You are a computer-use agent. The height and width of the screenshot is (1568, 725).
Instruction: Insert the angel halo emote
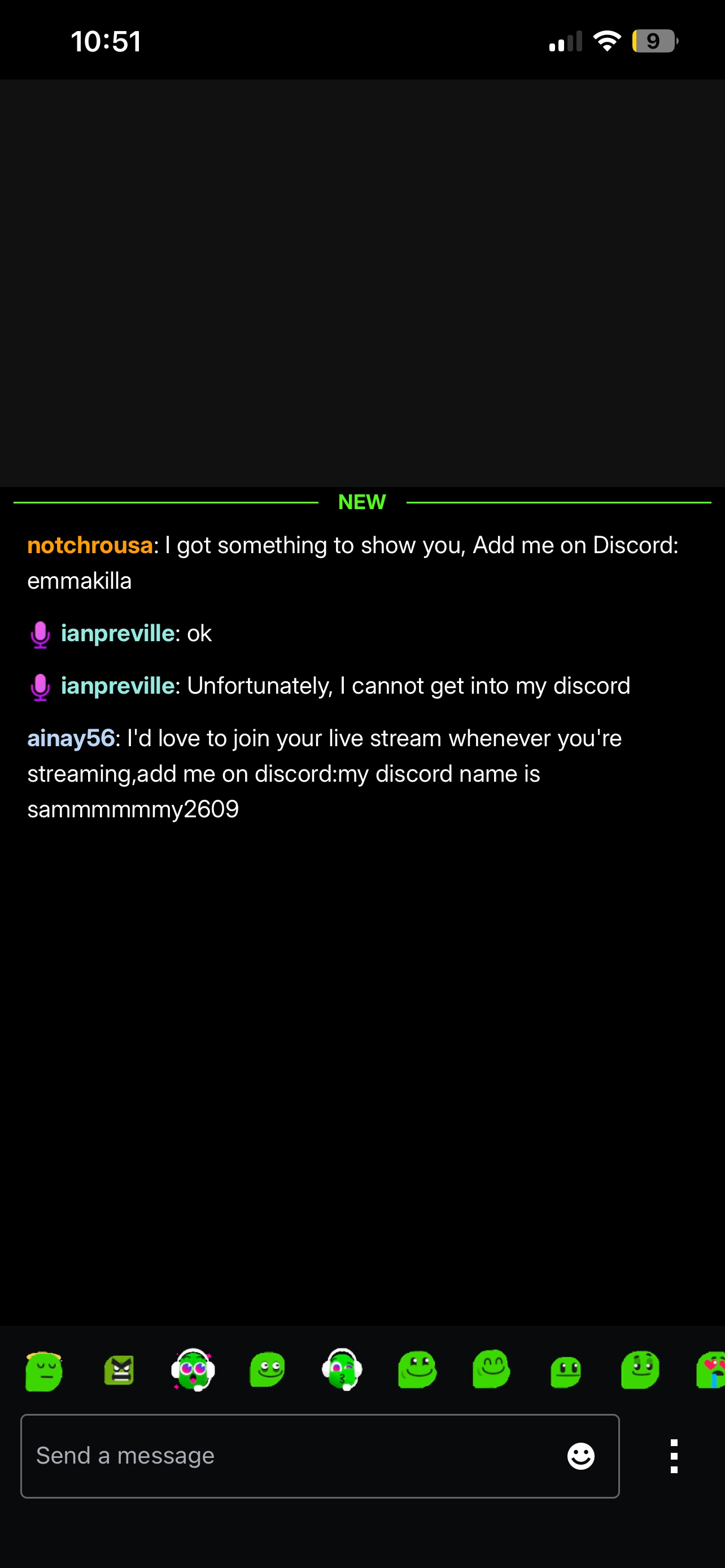point(44,1371)
